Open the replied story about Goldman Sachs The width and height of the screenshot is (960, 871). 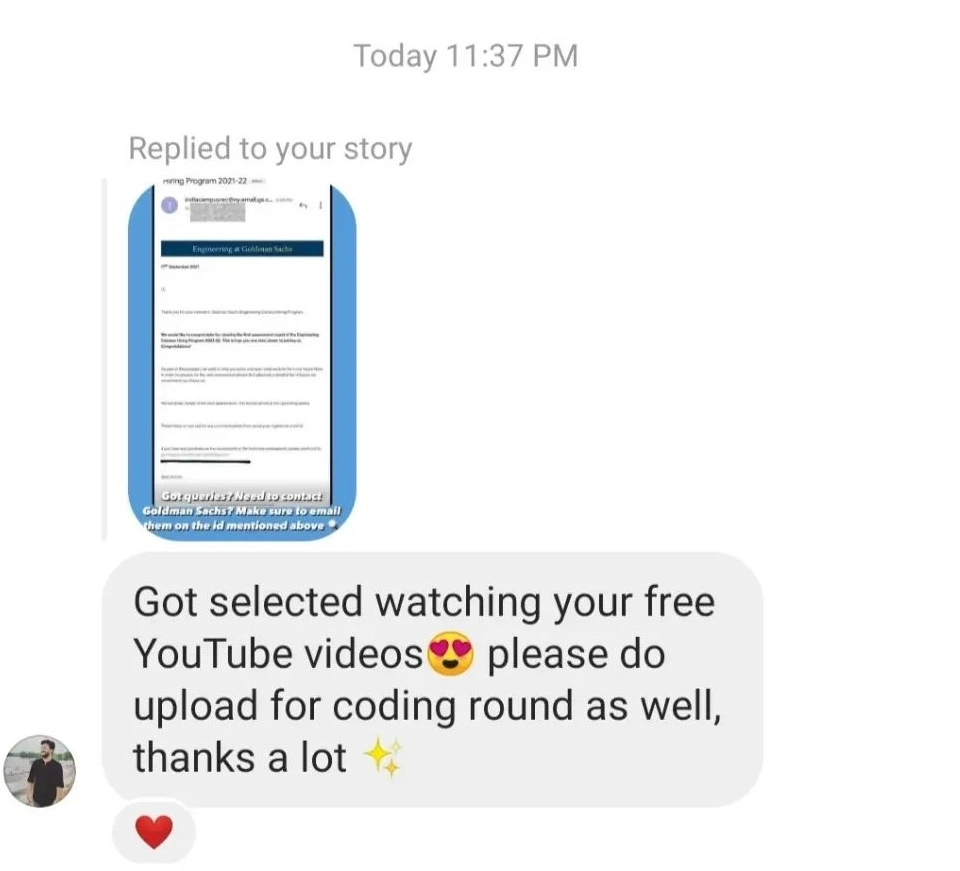tap(242, 360)
